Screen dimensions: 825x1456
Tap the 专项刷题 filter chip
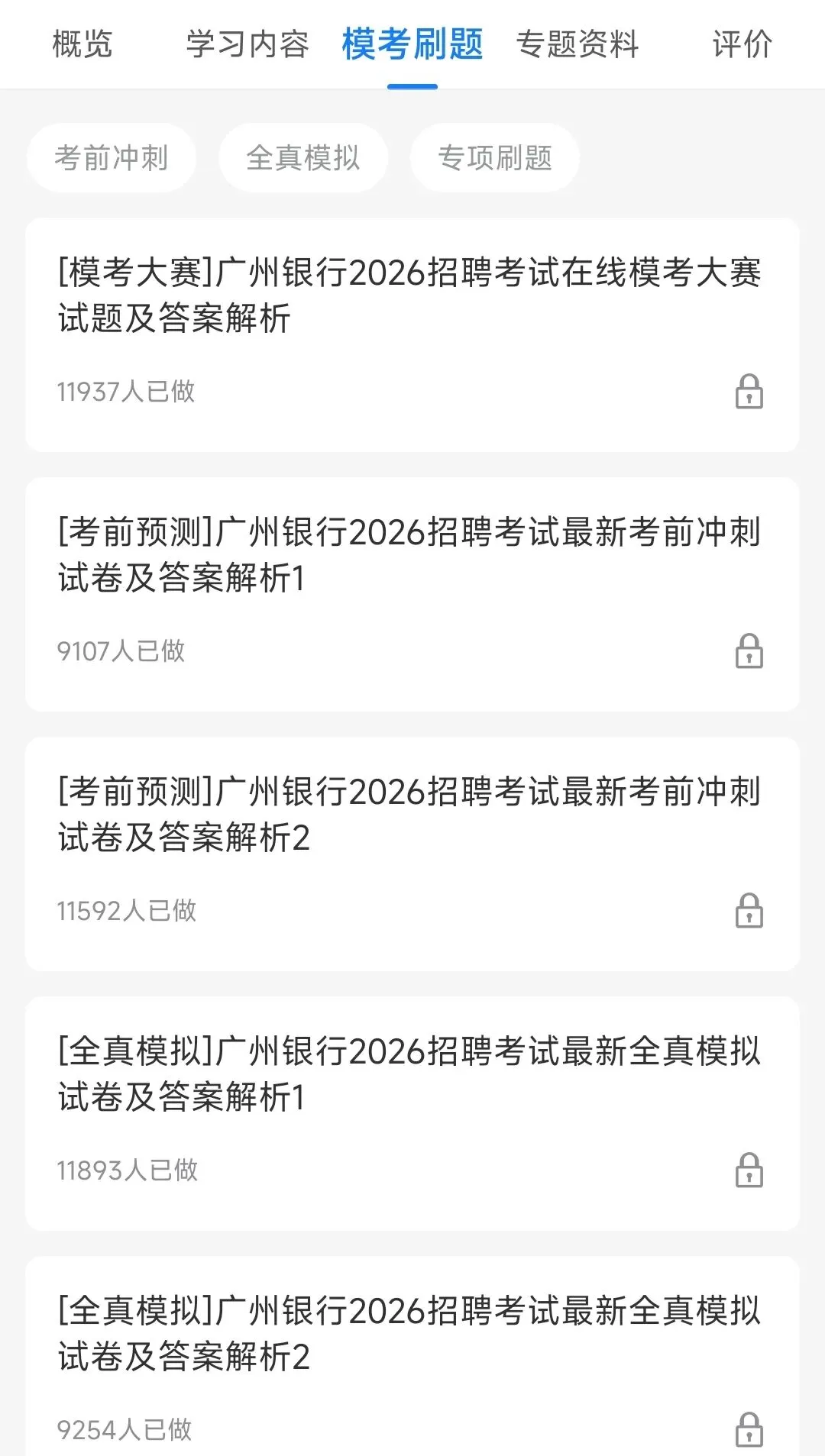click(495, 158)
